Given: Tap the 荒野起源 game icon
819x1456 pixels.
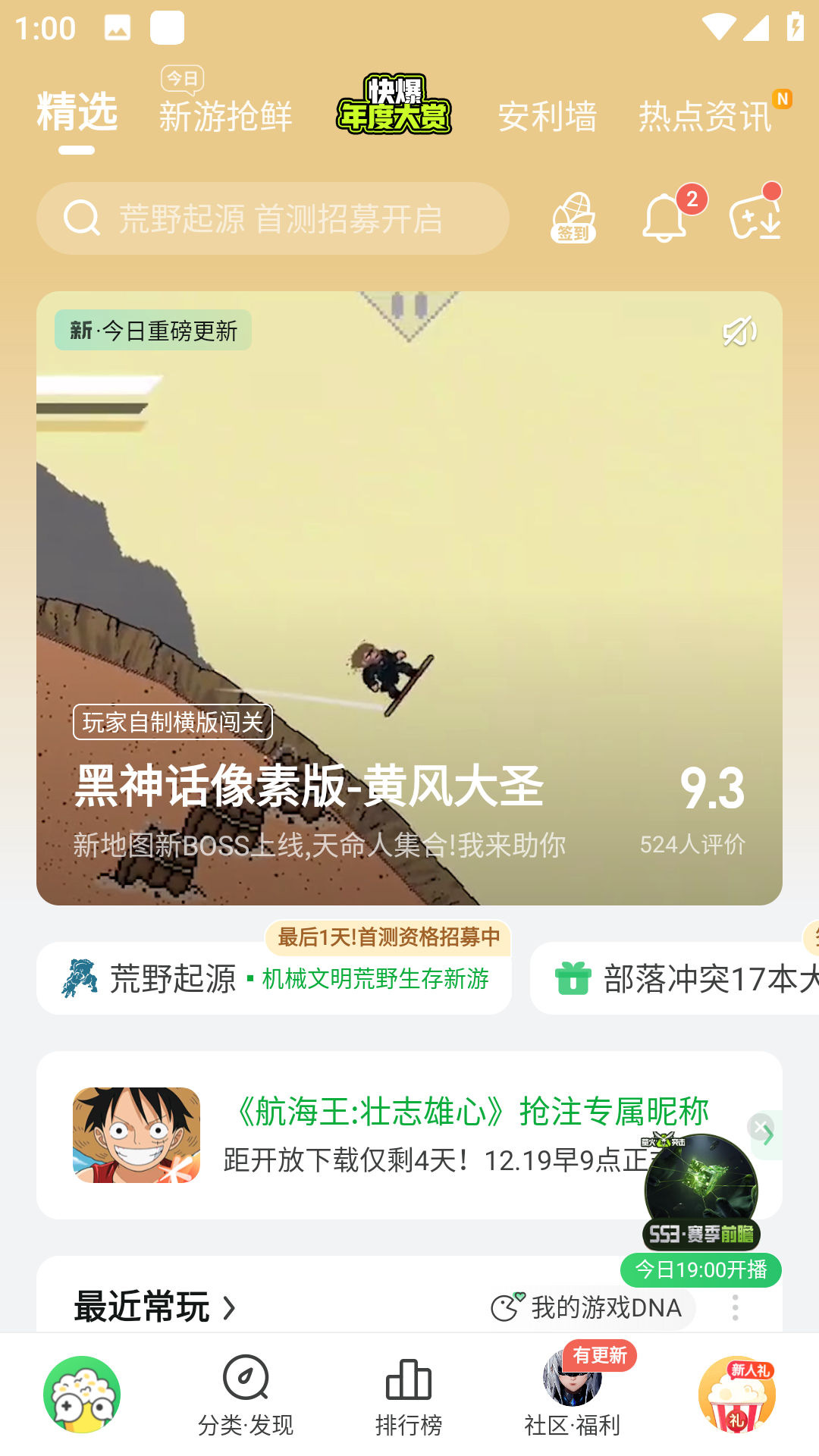Looking at the screenshot, I should [80, 978].
